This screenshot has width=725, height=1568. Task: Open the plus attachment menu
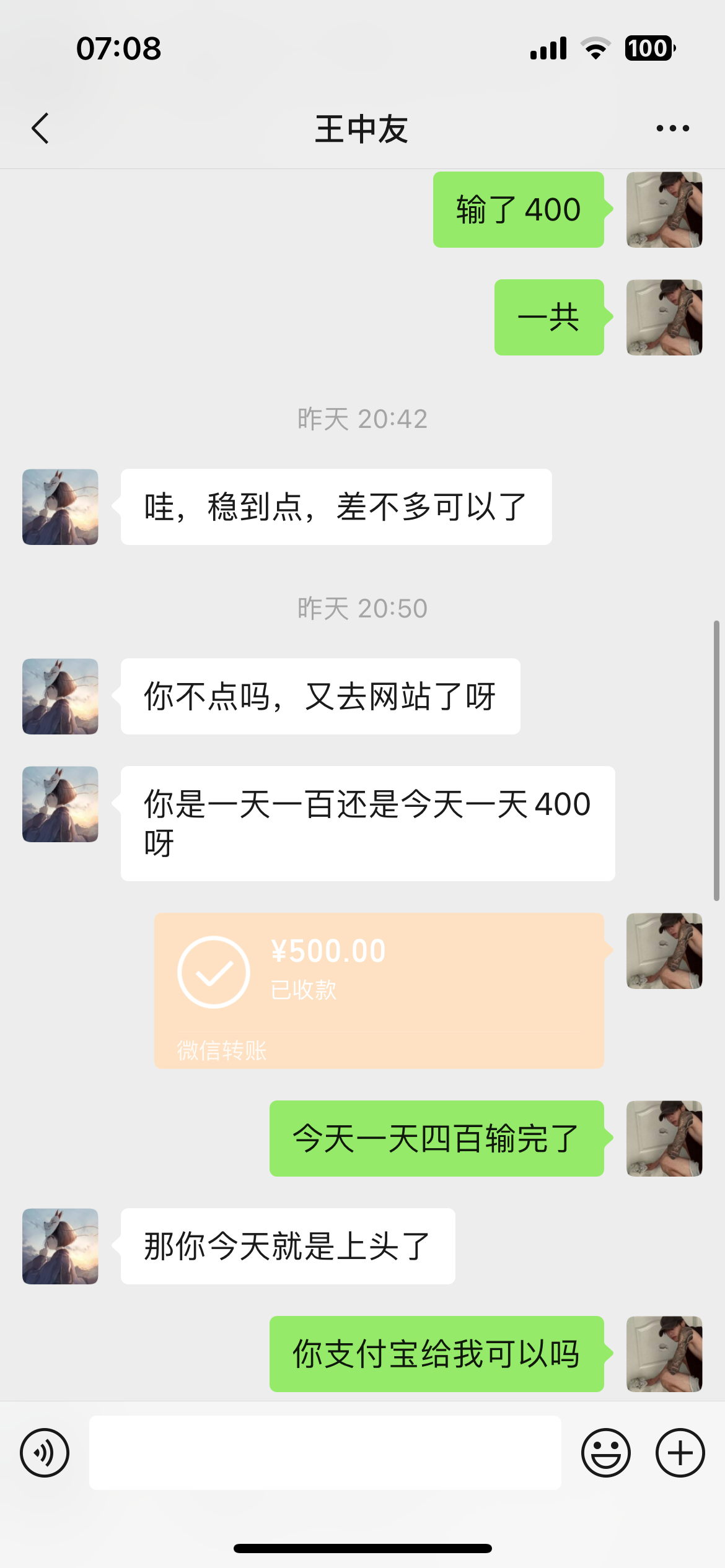680,1453
